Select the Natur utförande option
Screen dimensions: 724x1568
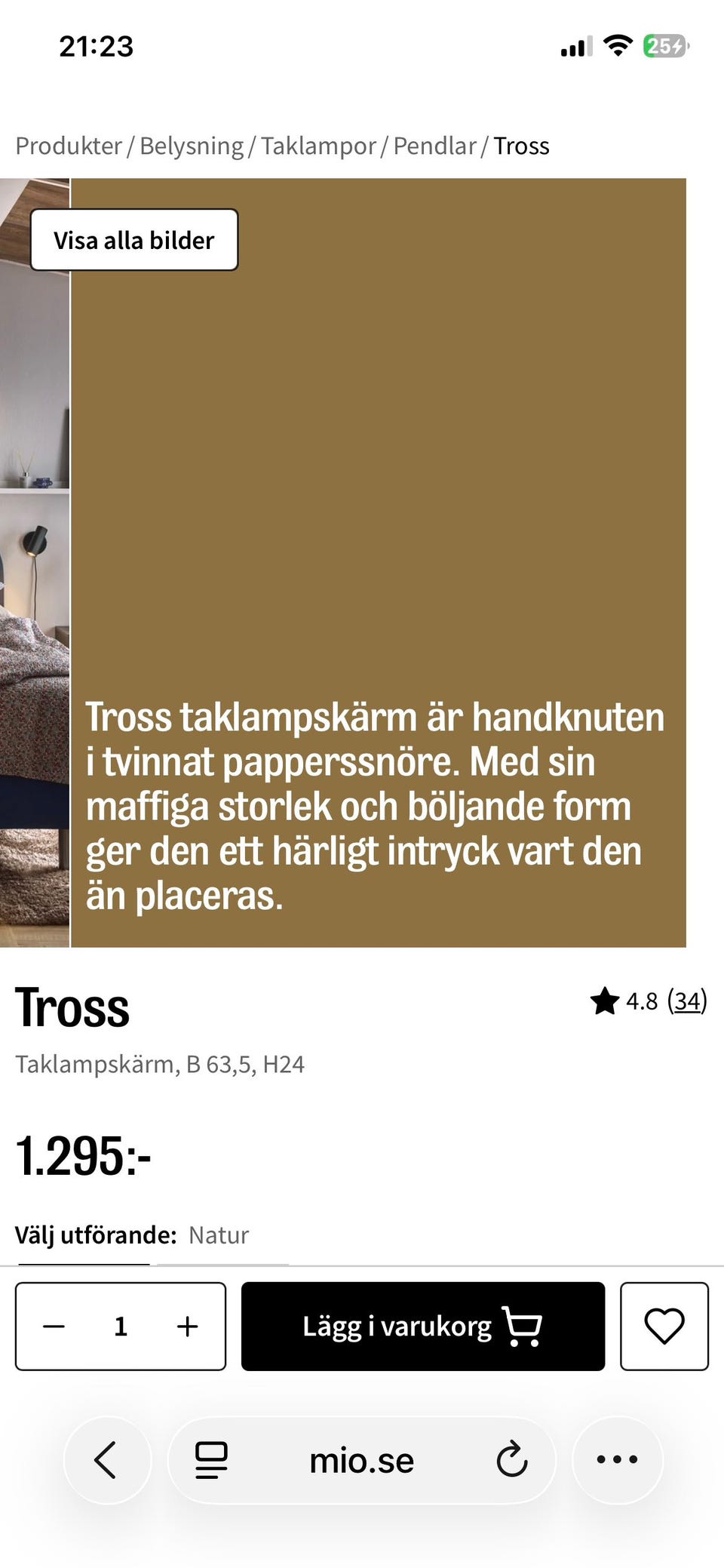218,1235
